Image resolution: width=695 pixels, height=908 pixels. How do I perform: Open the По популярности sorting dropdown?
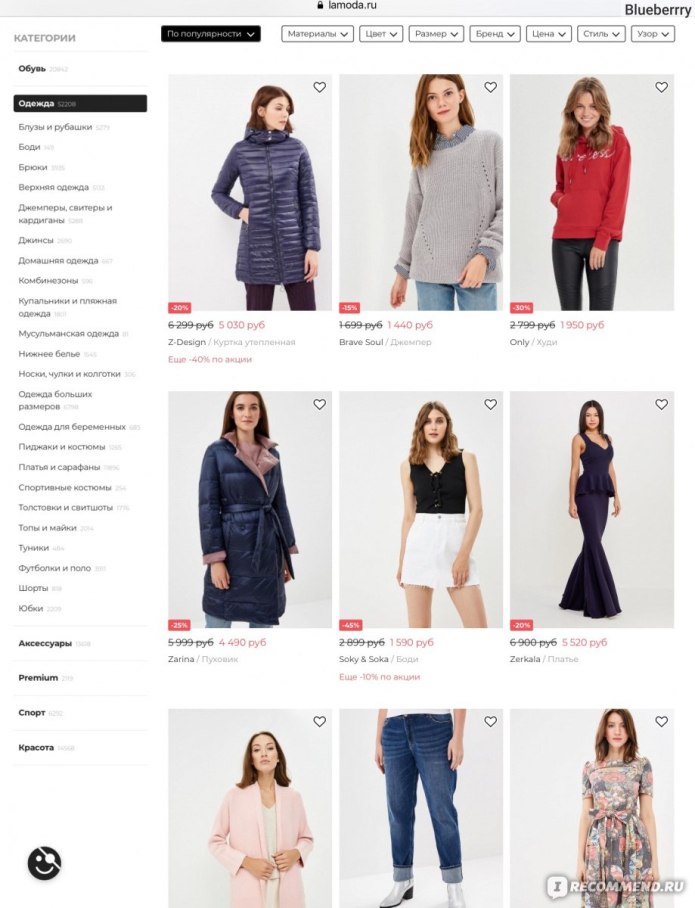[210, 34]
